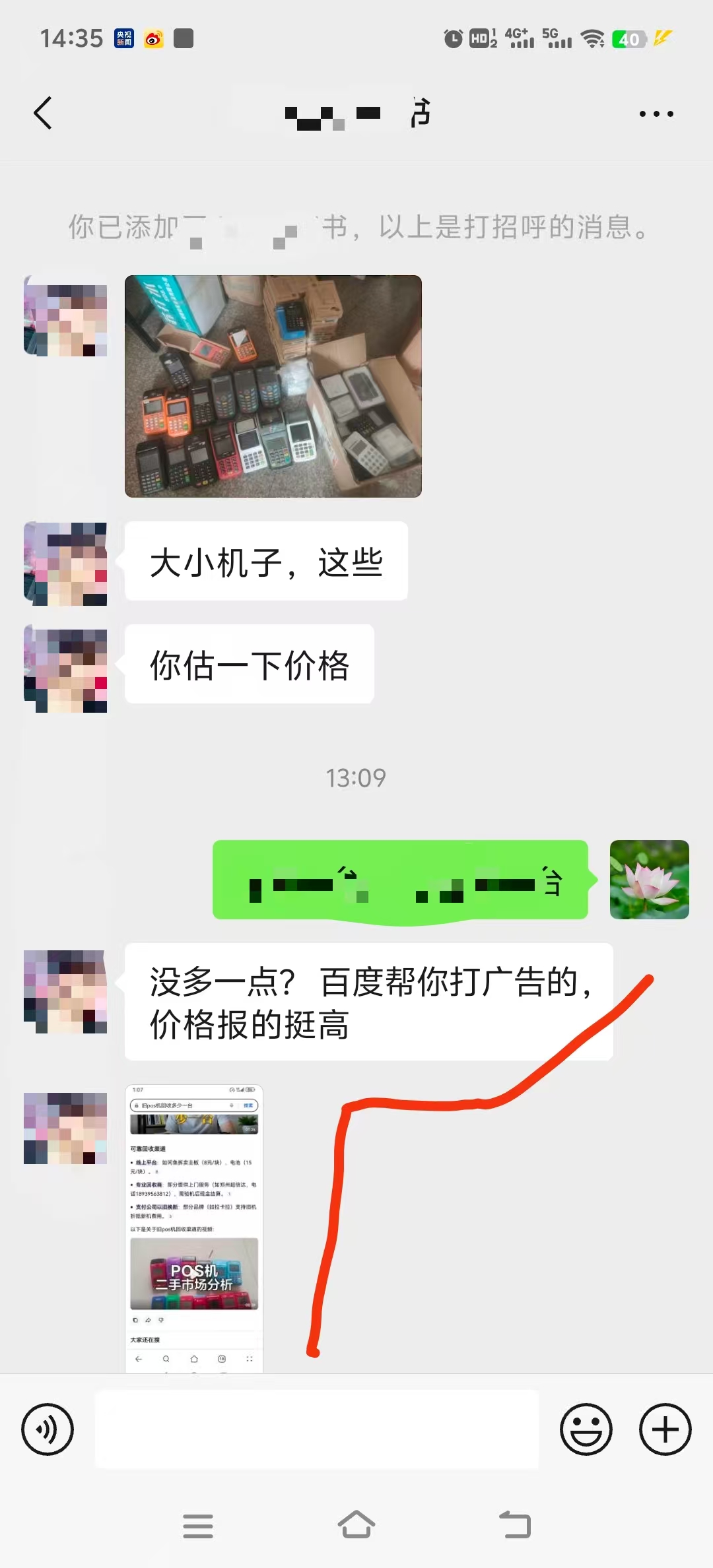Open the plus attachments menu
The image size is (713, 1568).
[x=665, y=1429]
